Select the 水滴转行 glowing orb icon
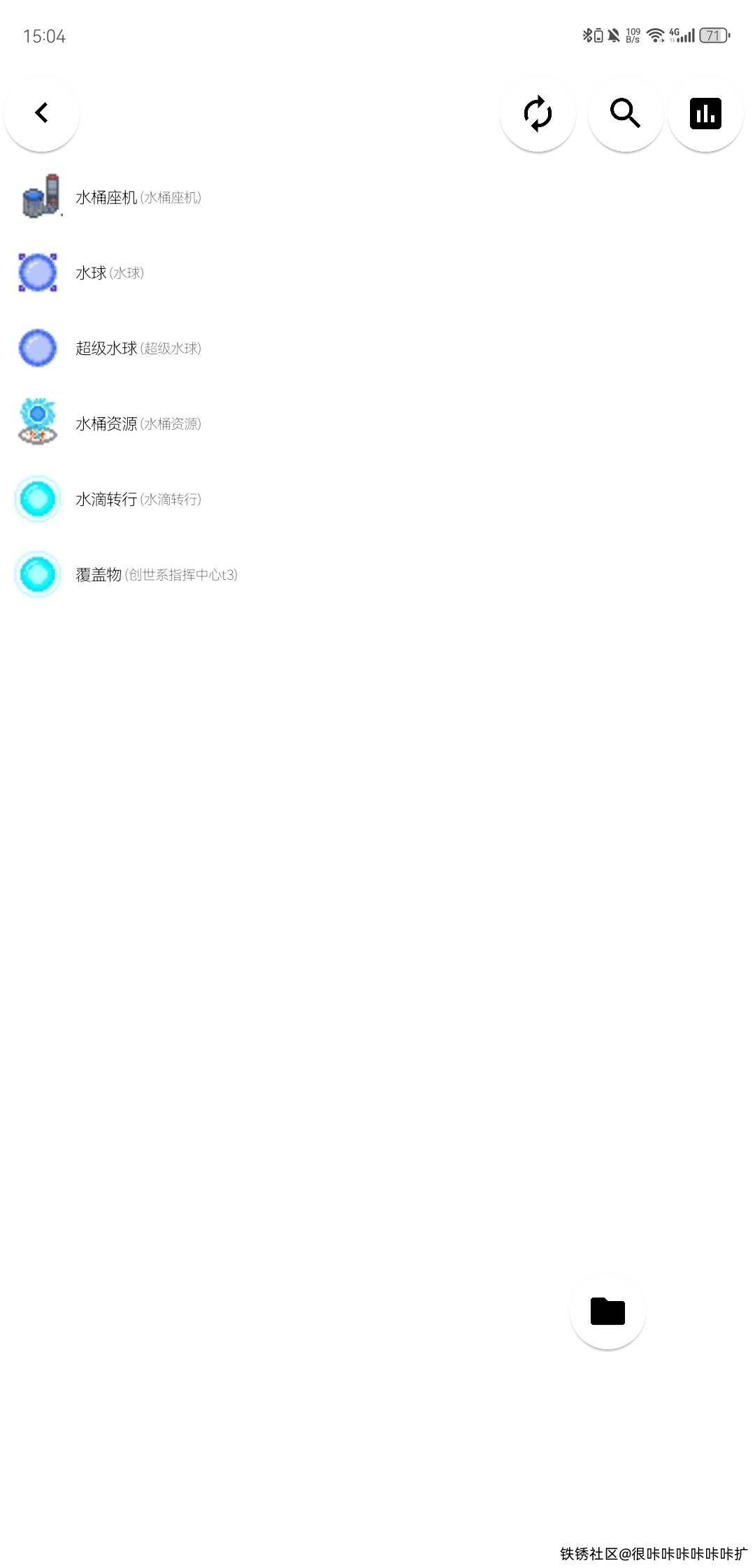The width and height of the screenshot is (755, 1568). 38,499
